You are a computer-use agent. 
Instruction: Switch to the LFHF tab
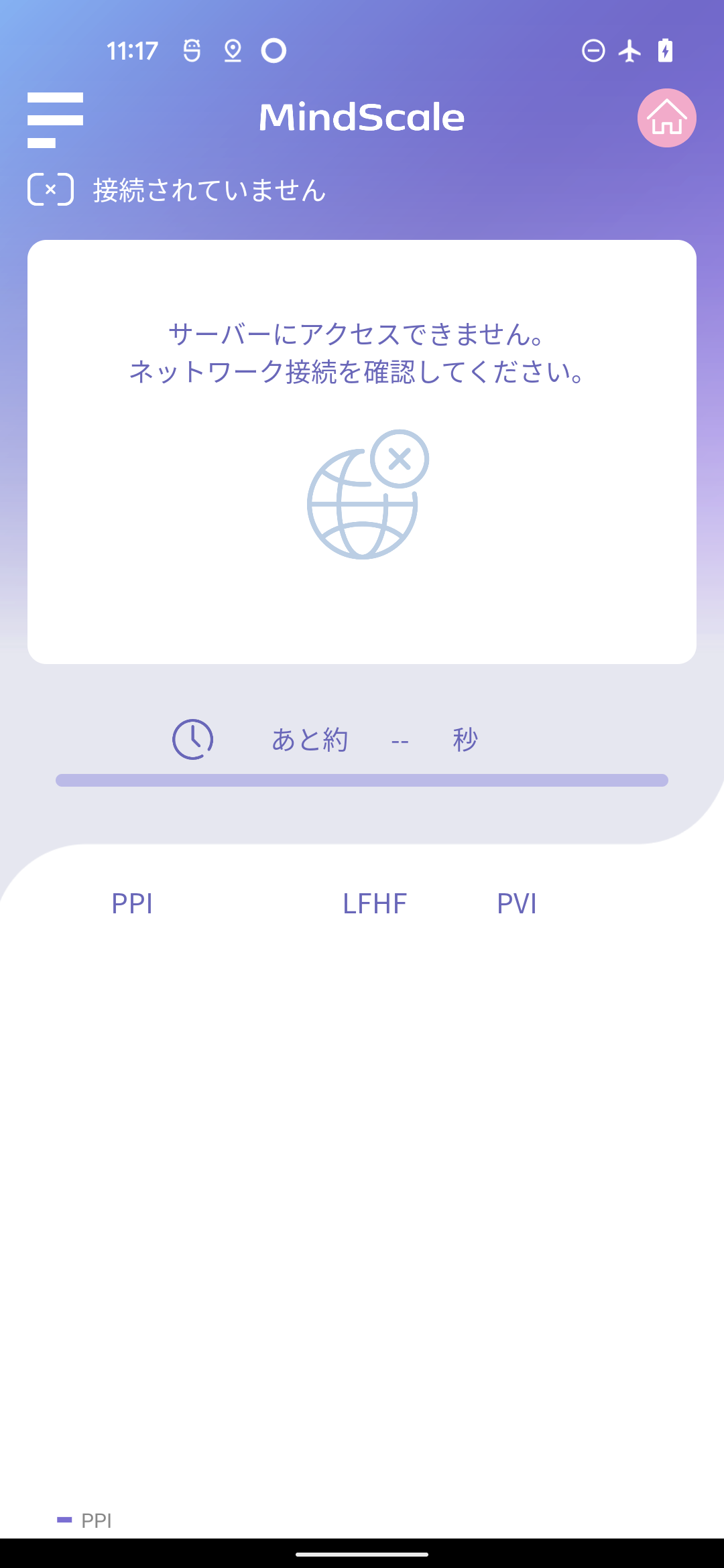375,903
